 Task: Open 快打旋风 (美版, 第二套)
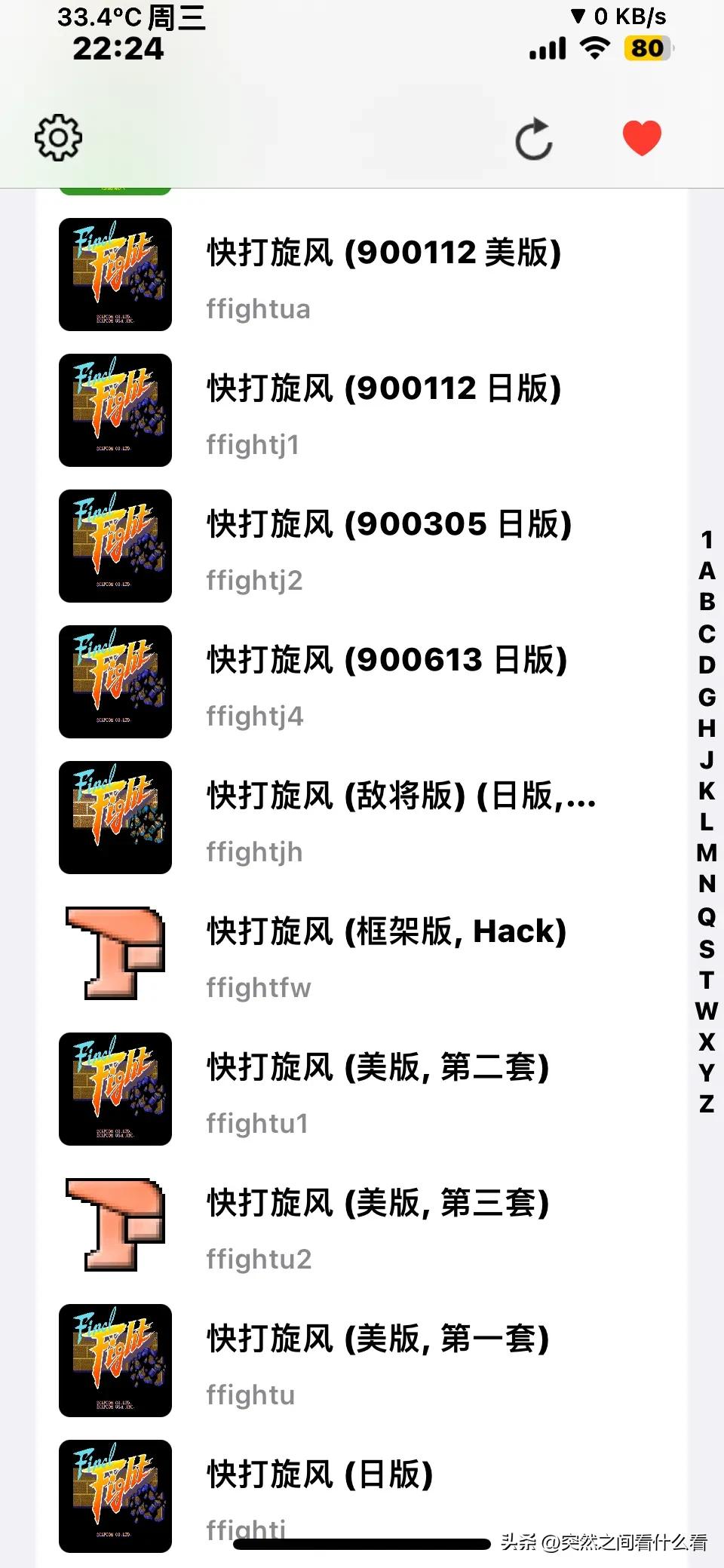coord(377,1068)
